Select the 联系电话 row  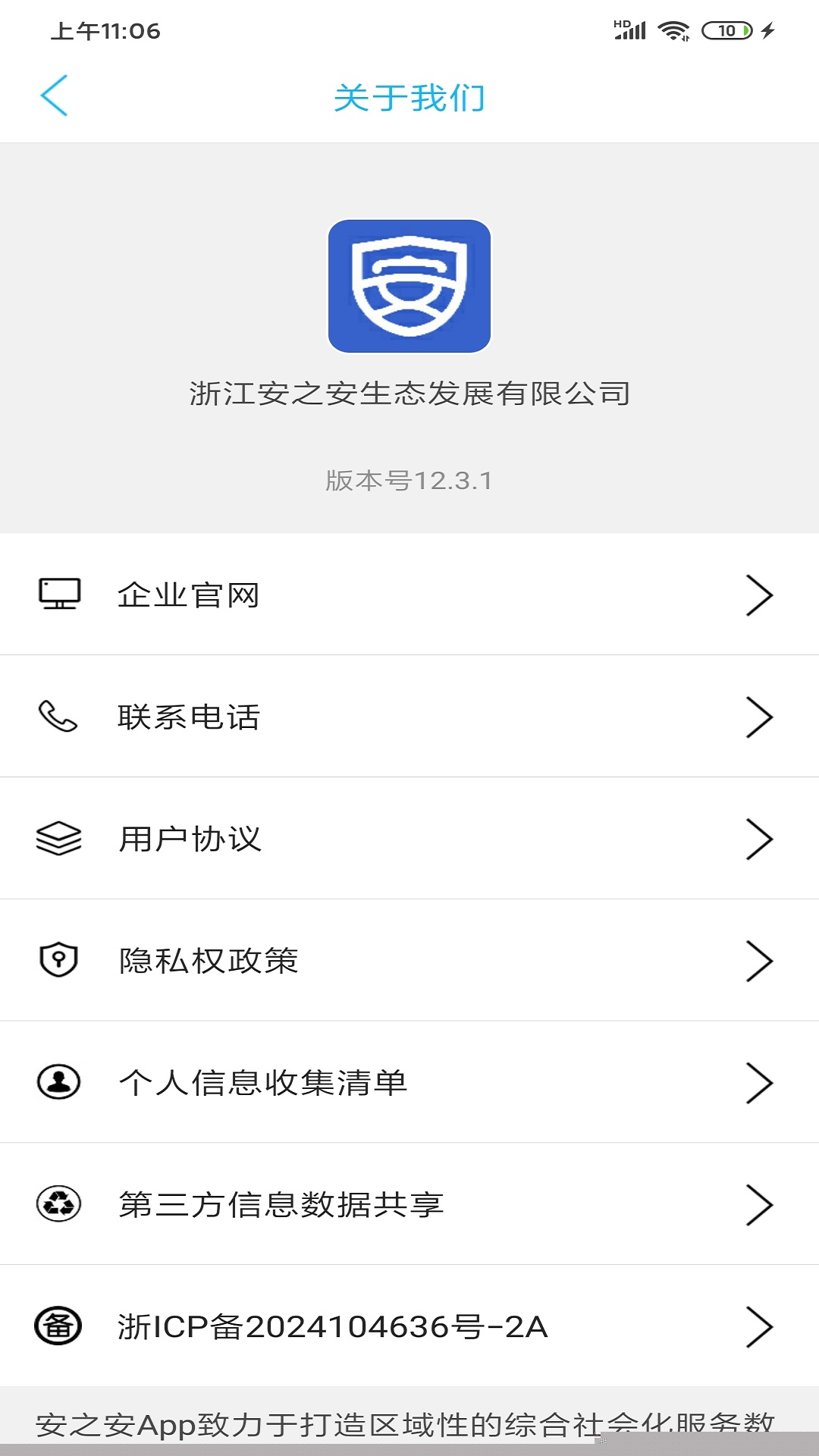pyautogui.click(x=409, y=717)
